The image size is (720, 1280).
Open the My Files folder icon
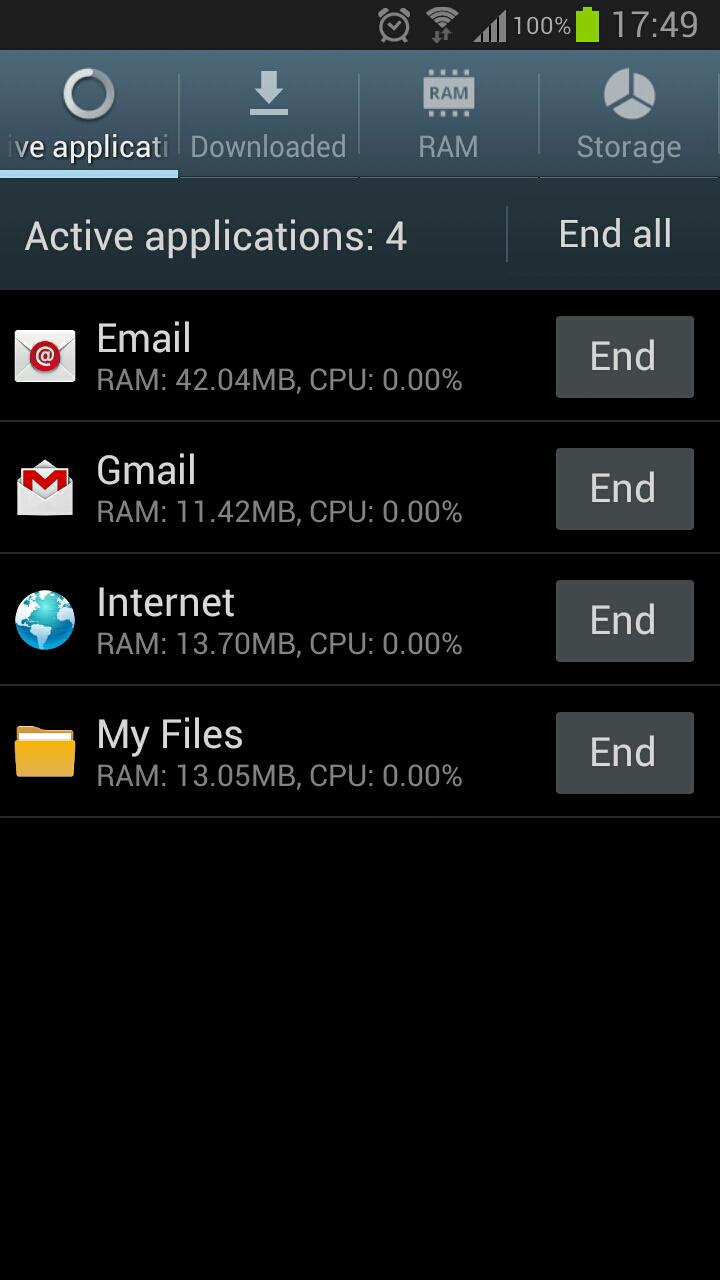pos(45,752)
